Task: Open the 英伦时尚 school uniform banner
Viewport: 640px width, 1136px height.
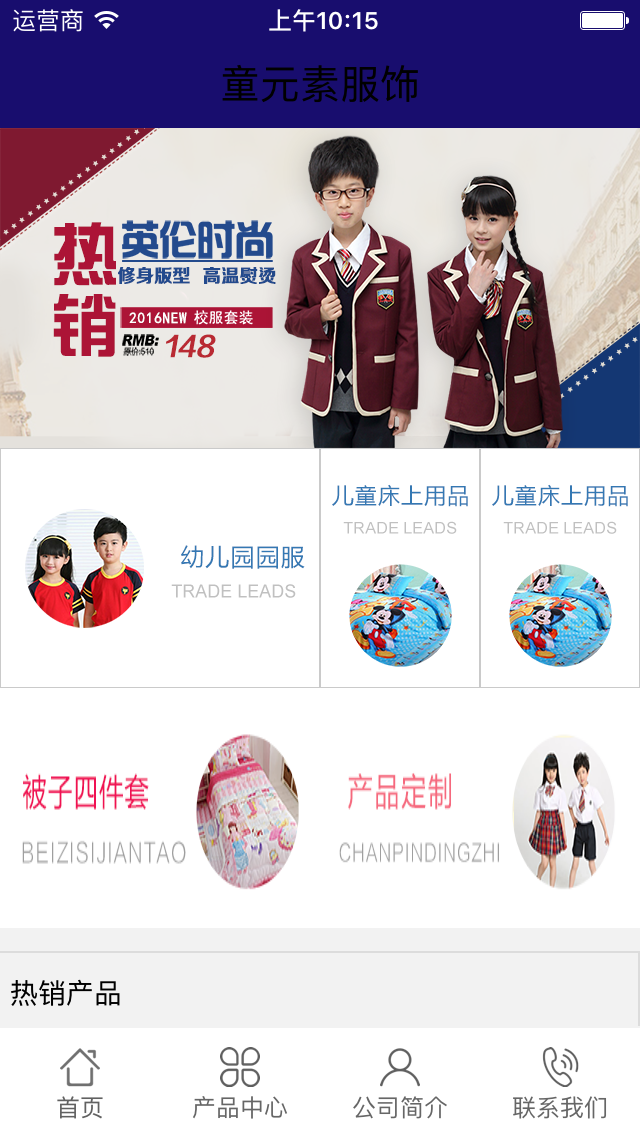Action: tap(320, 288)
